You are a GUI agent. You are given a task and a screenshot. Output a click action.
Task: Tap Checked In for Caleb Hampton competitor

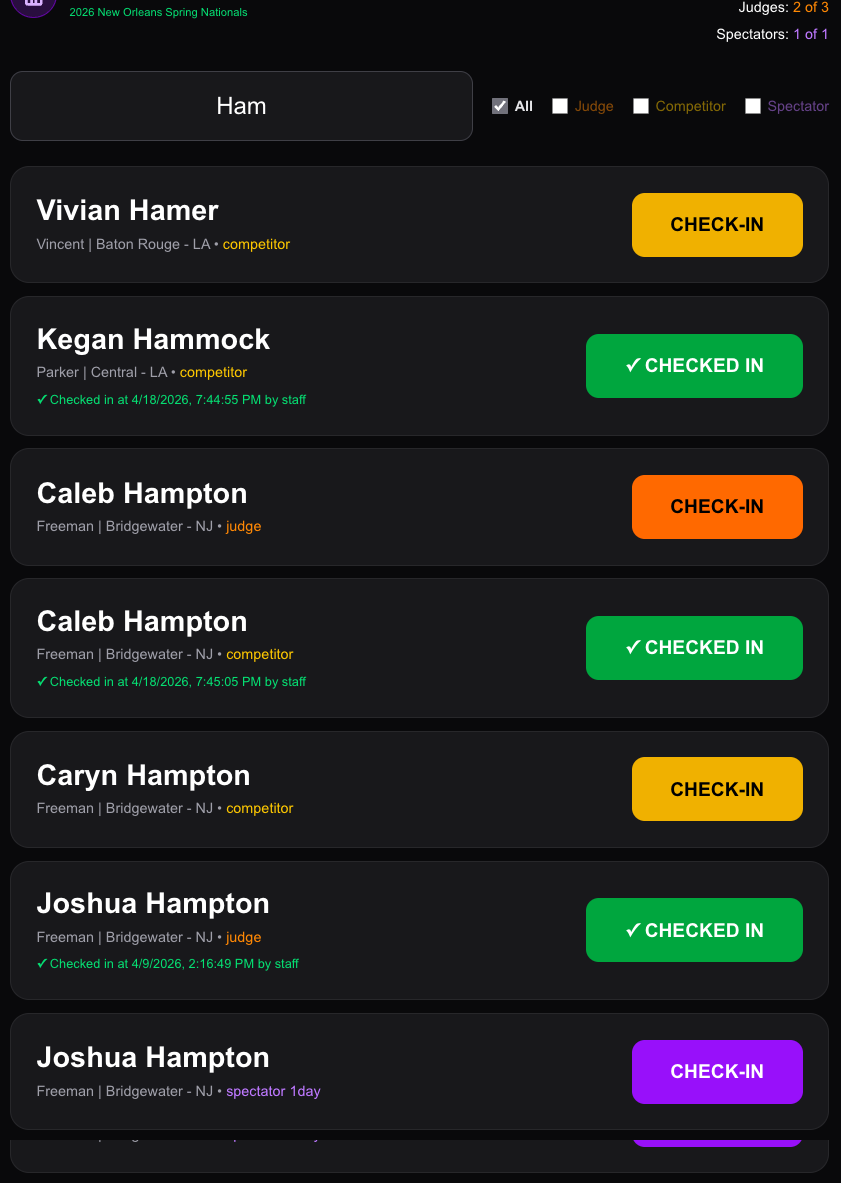coord(694,648)
